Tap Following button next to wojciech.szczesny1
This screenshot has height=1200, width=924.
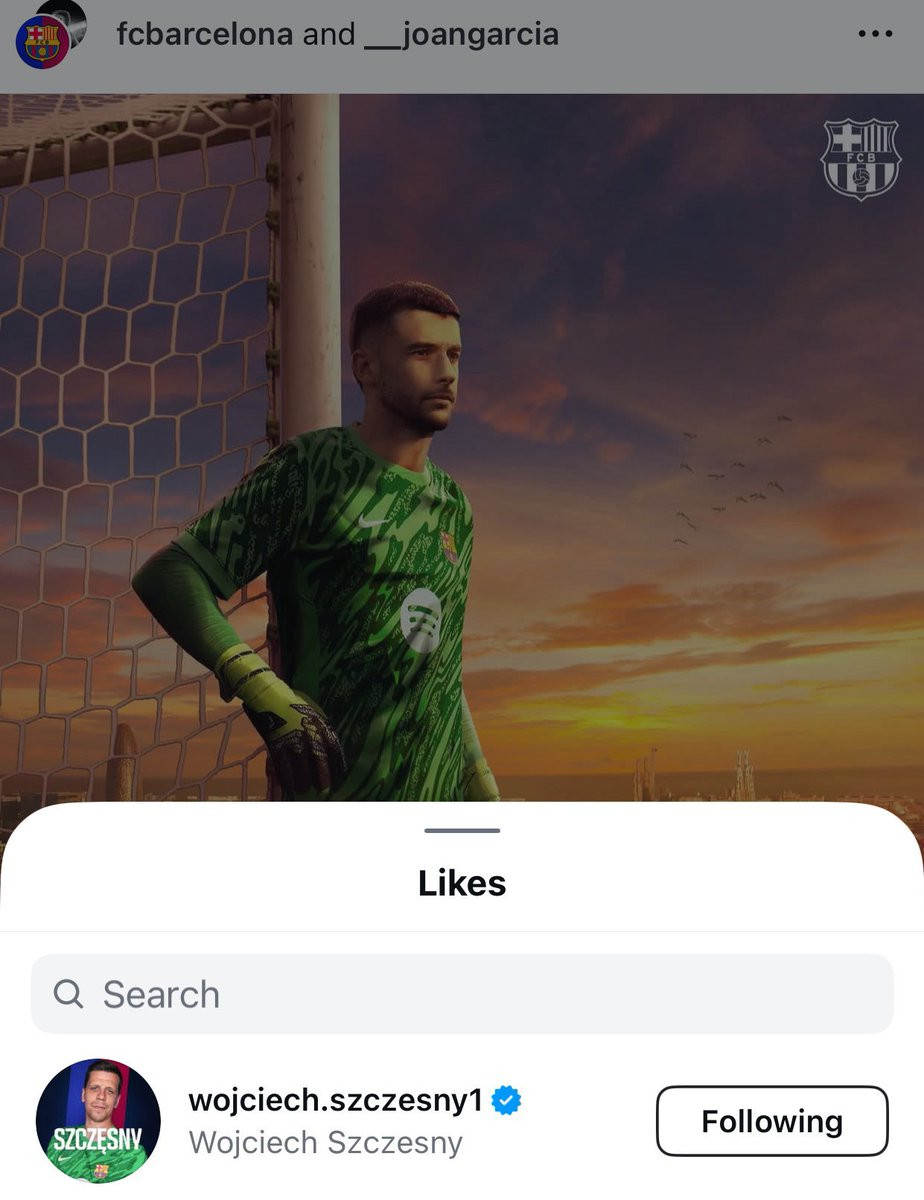pos(772,1121)
